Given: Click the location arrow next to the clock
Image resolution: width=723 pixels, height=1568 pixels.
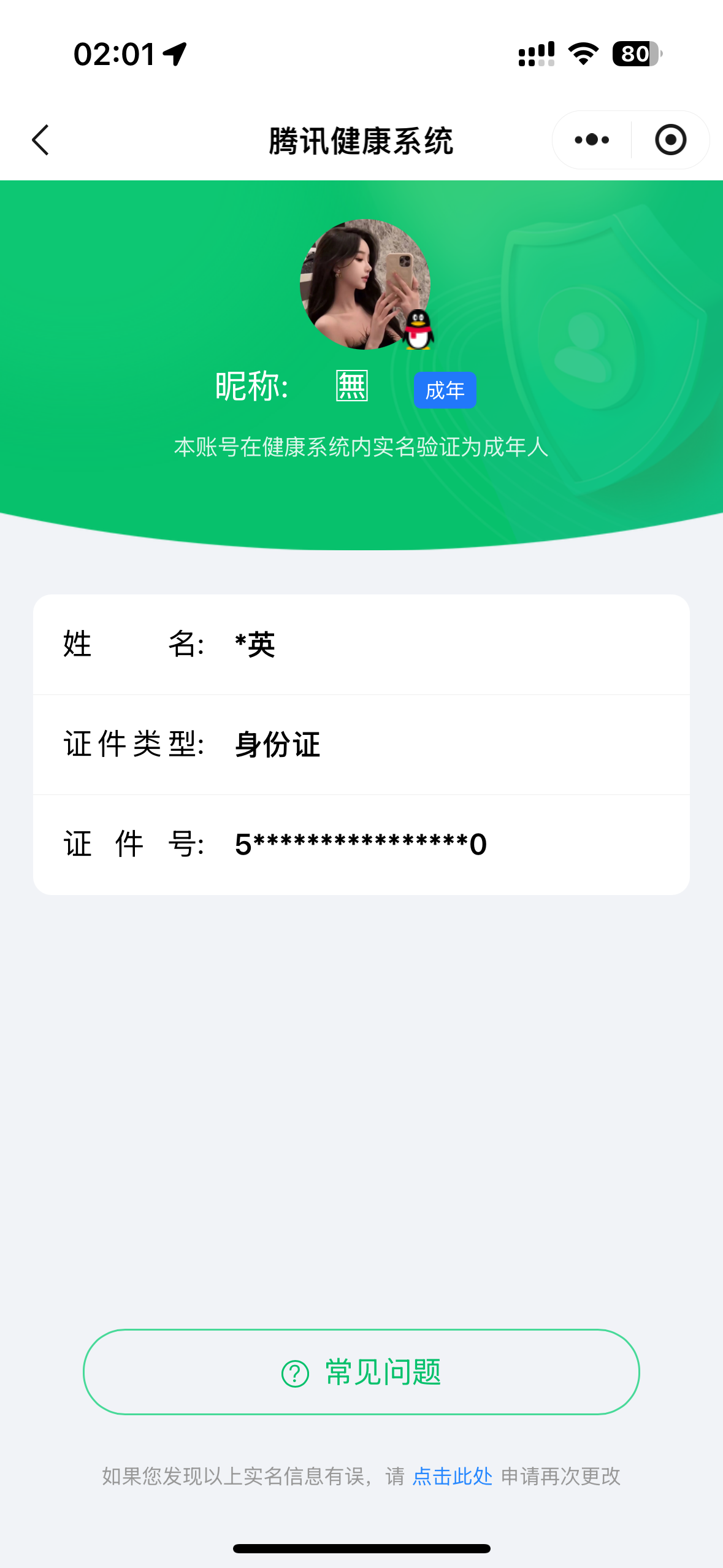Looking at the screenshot, I should [174, 54].
